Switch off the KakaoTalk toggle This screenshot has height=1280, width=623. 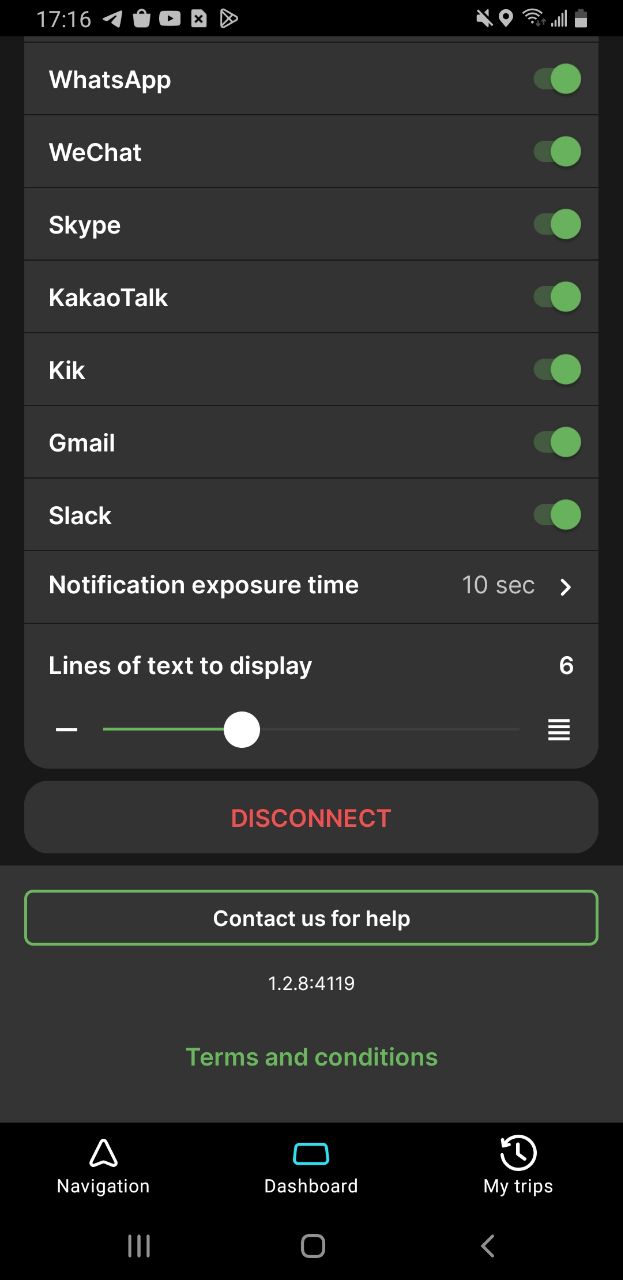click(x=557, y=297)
